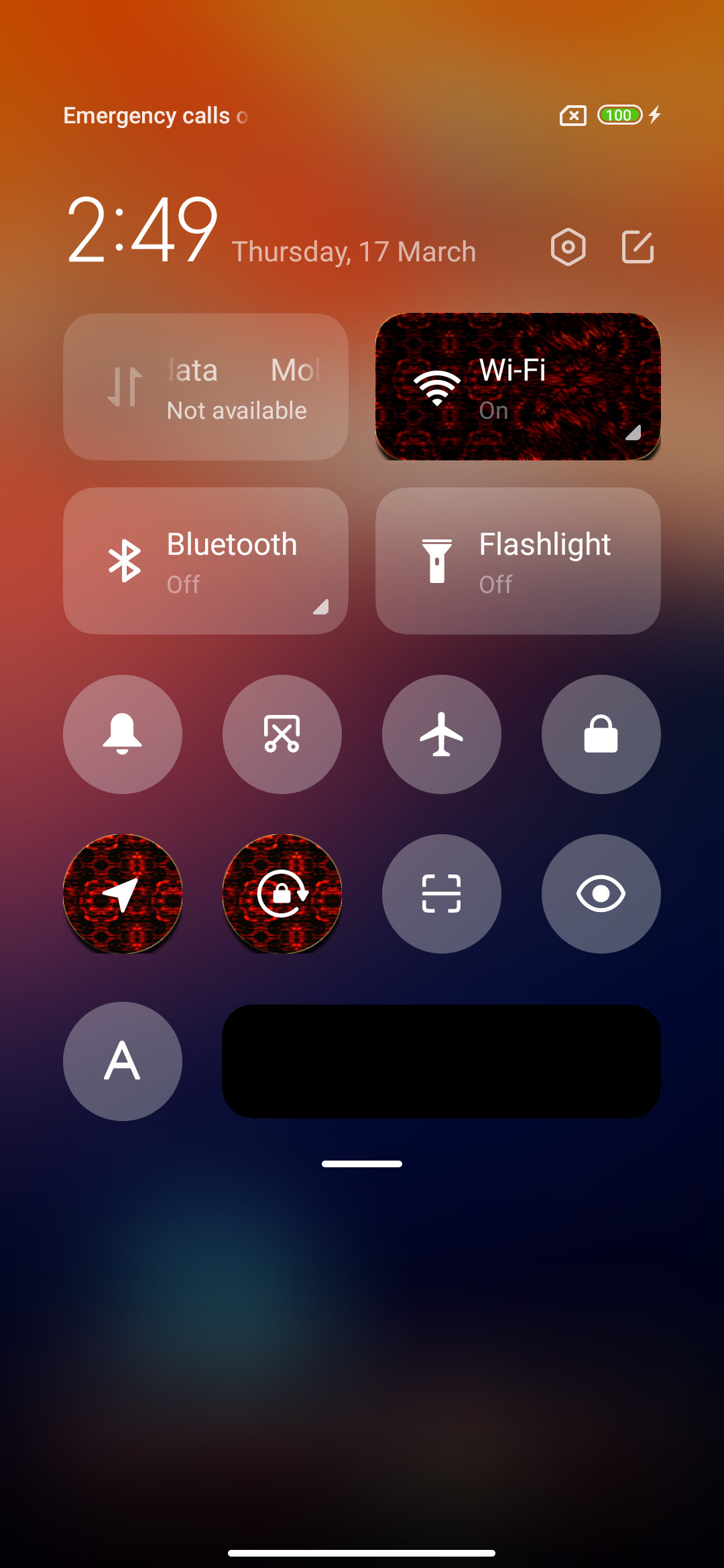The width and height of the screenshot is (724, 1568).
Task: Toggle auto brightness with the A button
Action: [123, 1061]
